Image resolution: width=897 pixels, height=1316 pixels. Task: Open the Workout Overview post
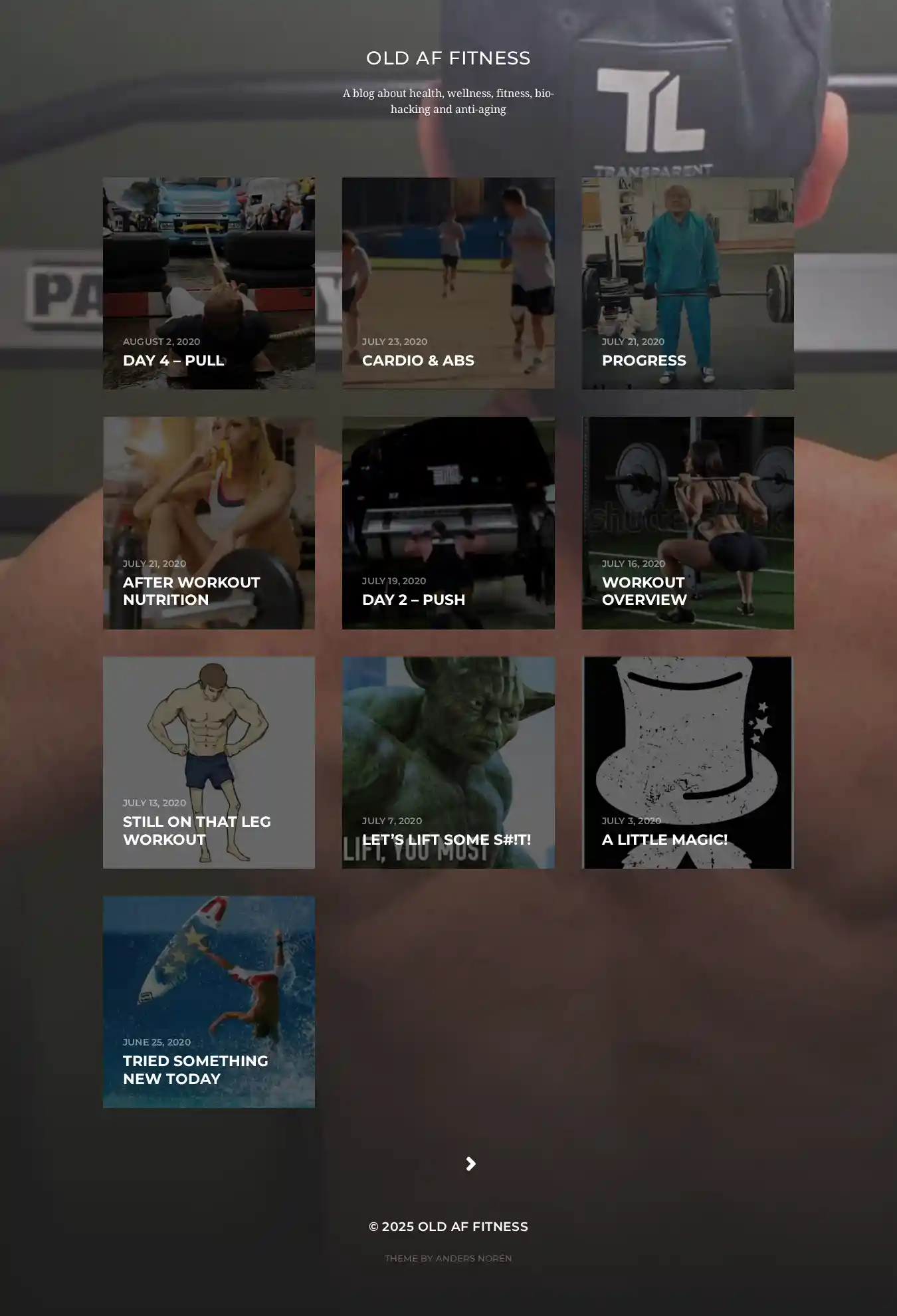pos(644,591)
